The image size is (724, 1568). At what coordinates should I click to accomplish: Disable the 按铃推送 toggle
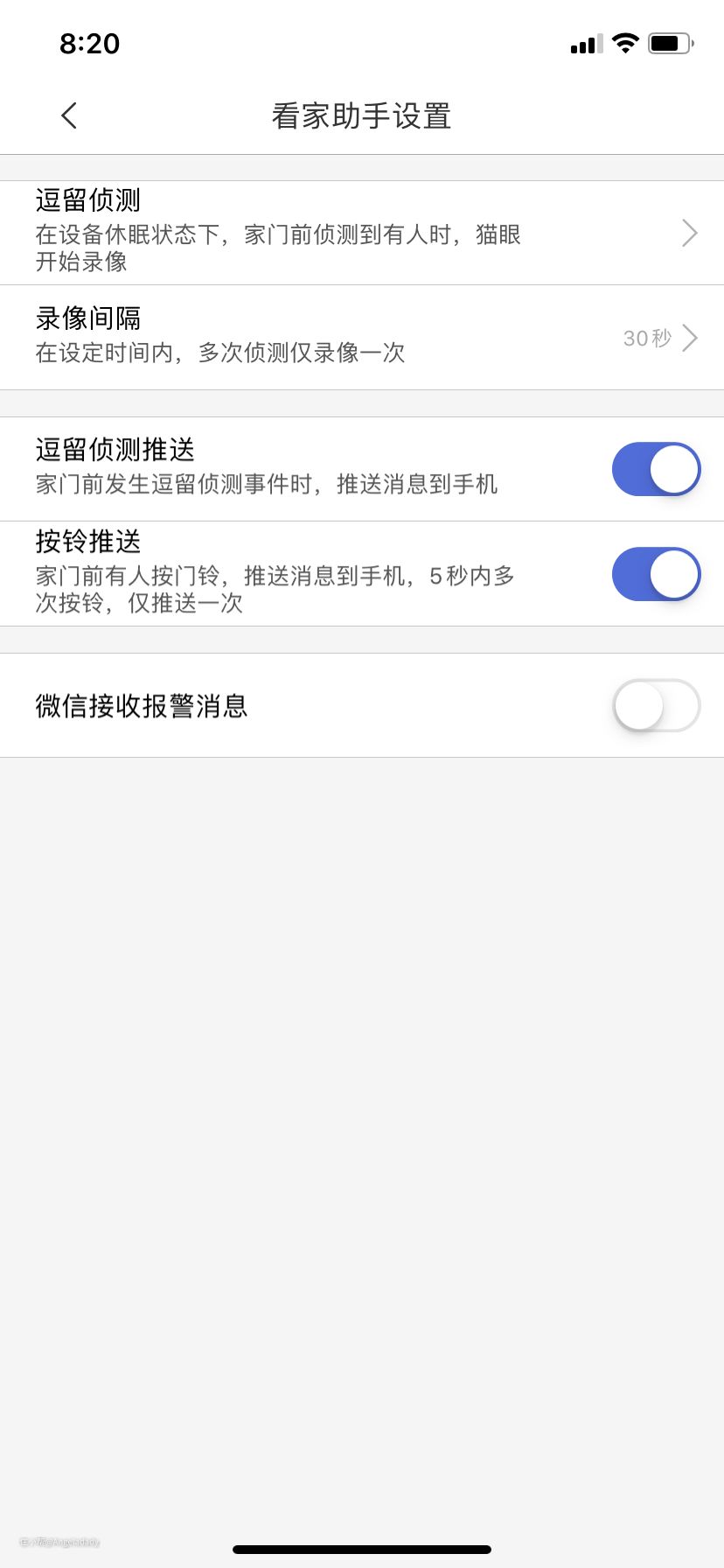[656, 574]
